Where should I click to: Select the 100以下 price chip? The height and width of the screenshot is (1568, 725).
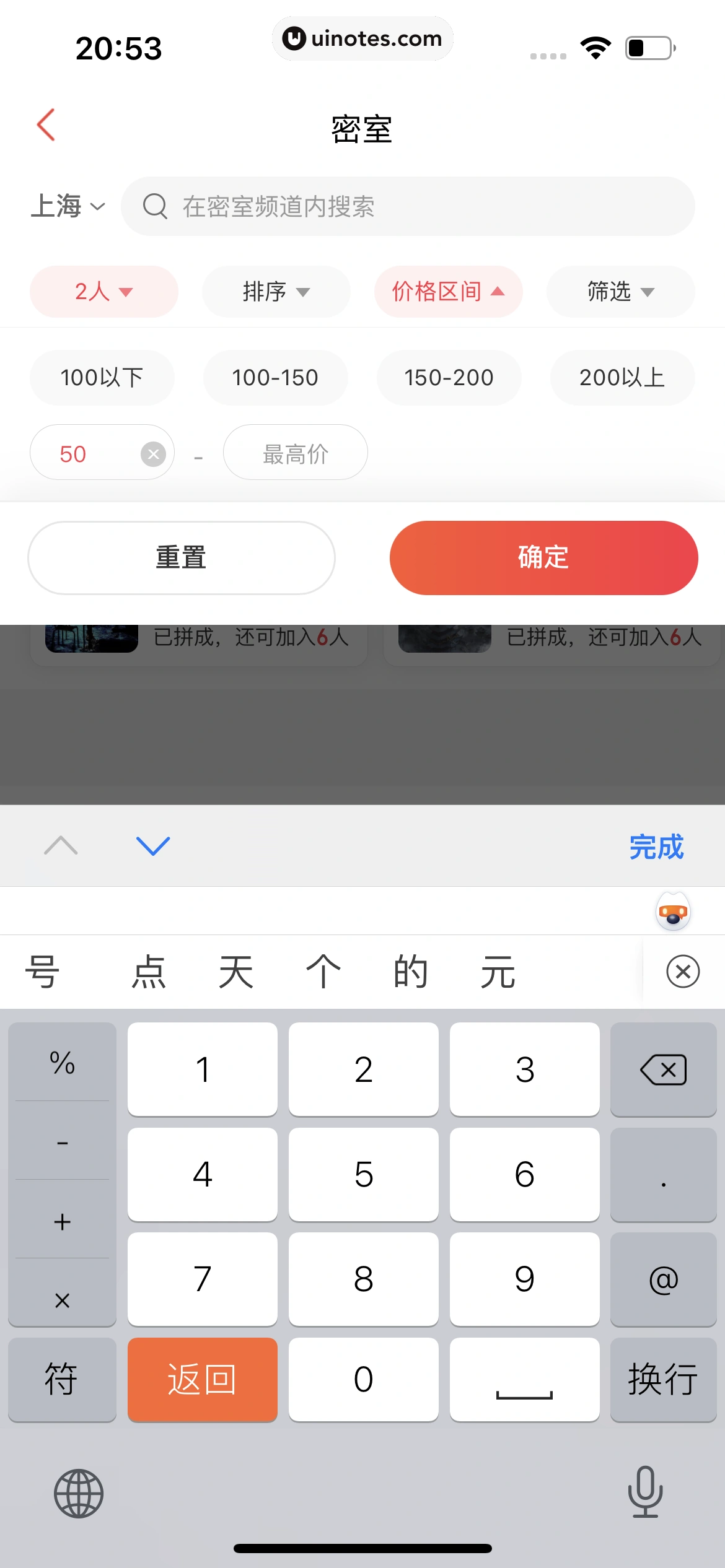point(102,377)
